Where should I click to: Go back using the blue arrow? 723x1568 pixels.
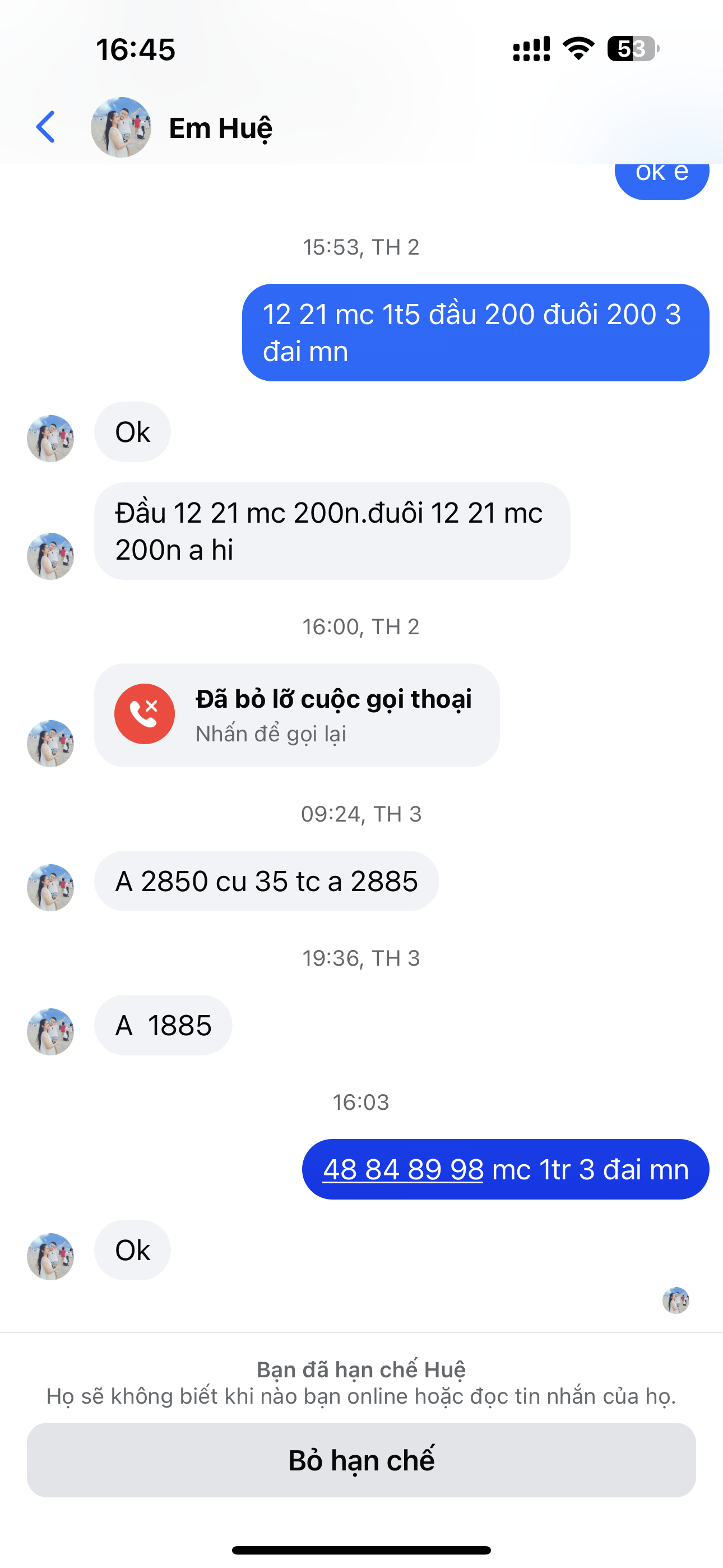tap(45, 127)
